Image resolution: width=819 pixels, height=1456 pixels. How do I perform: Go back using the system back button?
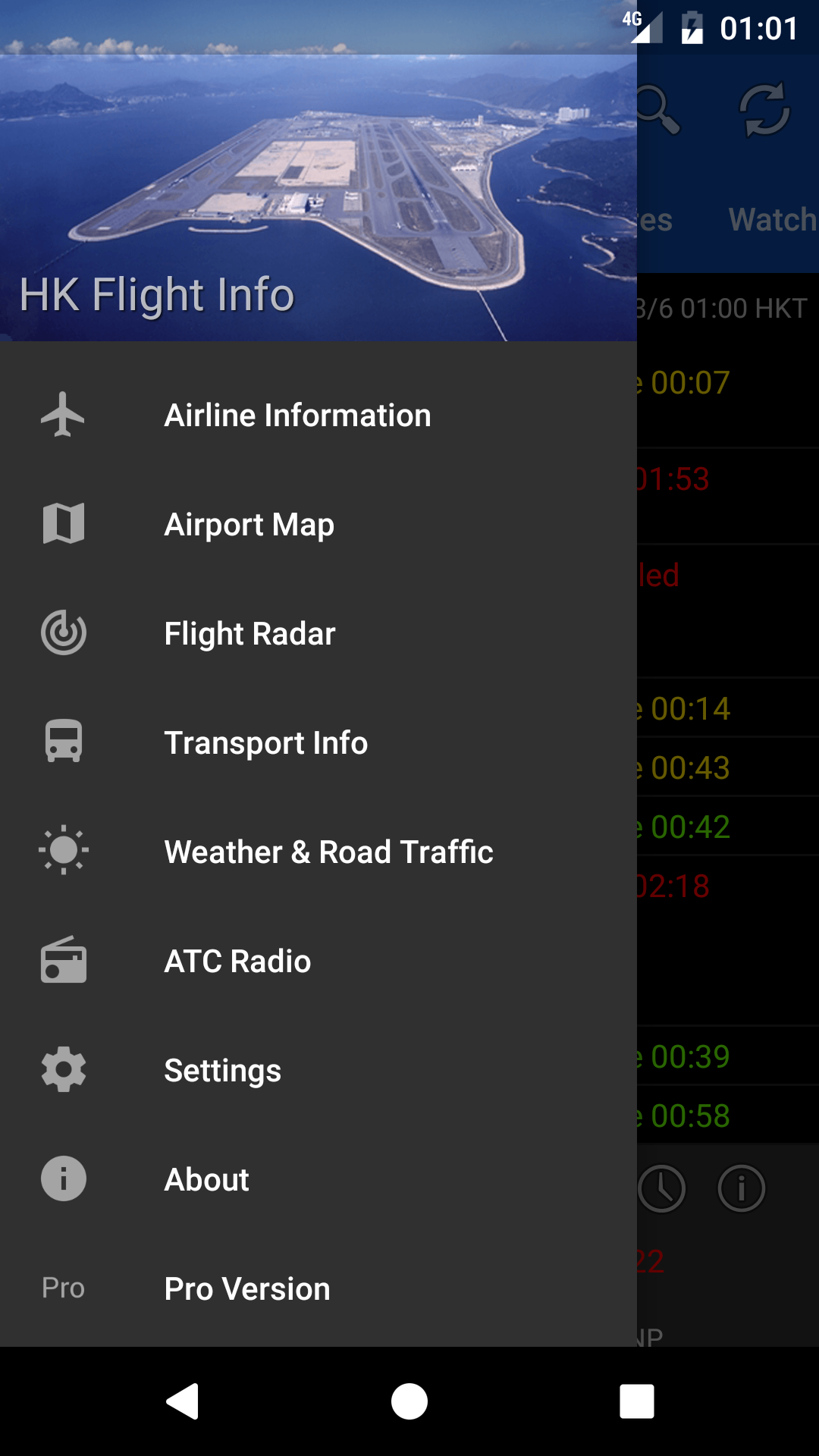(x=182, y=1401)
